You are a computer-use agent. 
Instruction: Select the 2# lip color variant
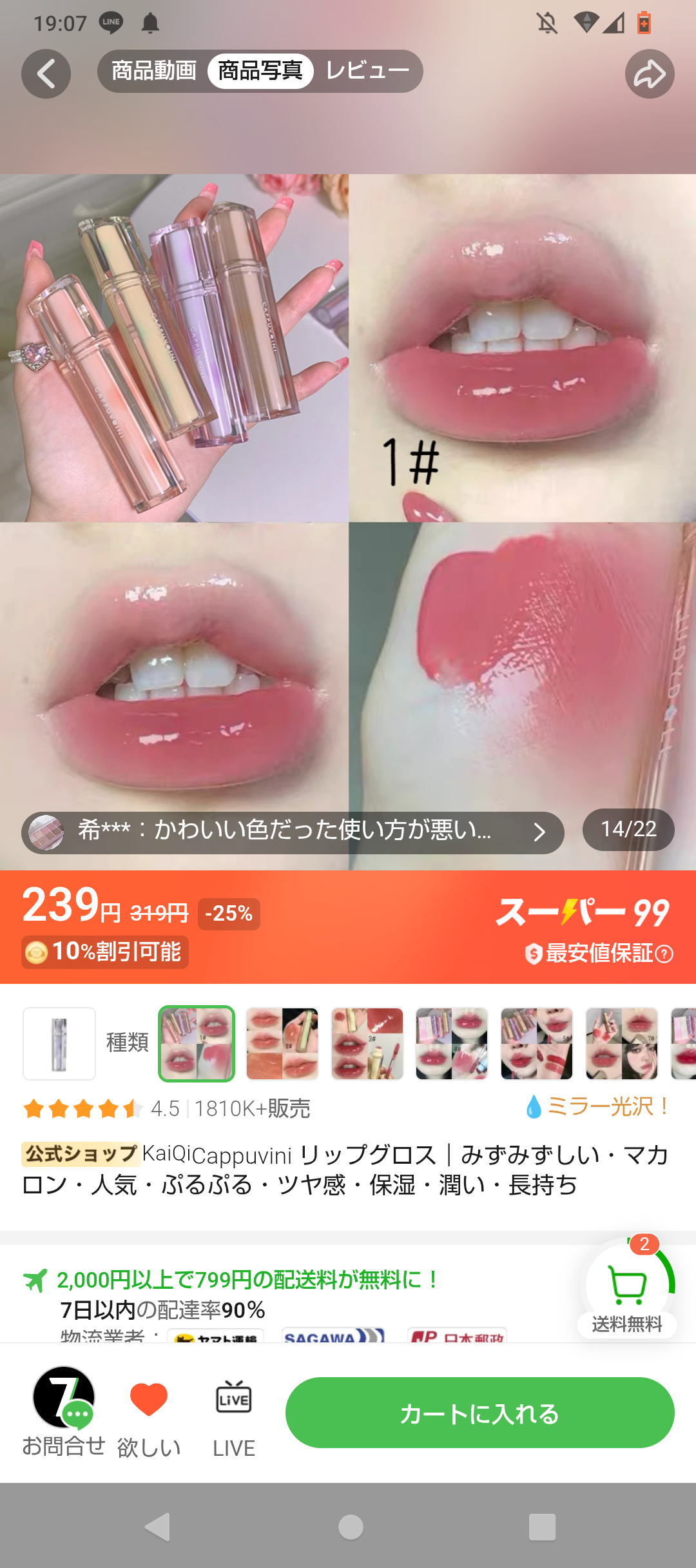coord(282,1043)
